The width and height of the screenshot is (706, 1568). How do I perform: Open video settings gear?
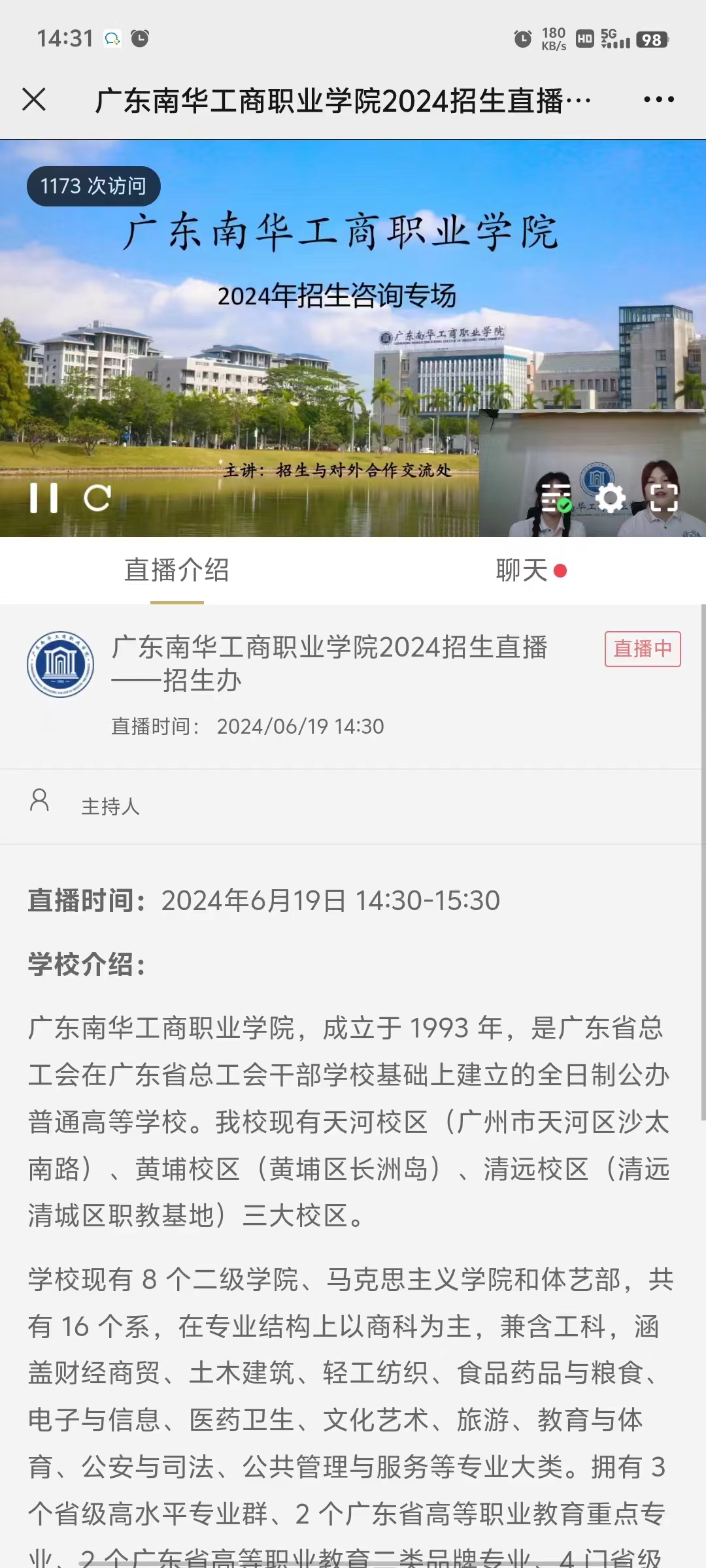click(x=611, y=498)
